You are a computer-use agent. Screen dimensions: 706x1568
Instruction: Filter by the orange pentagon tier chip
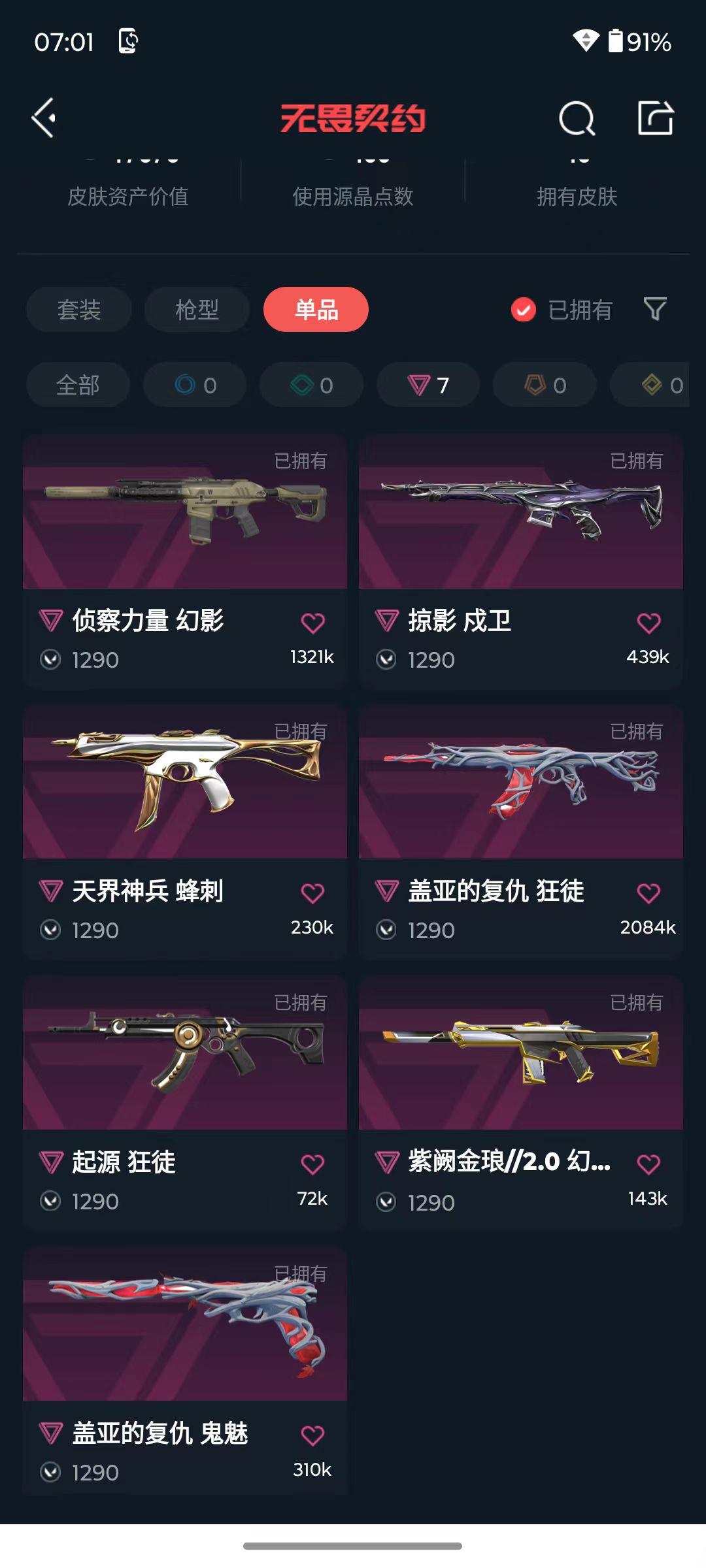(545, 385)
